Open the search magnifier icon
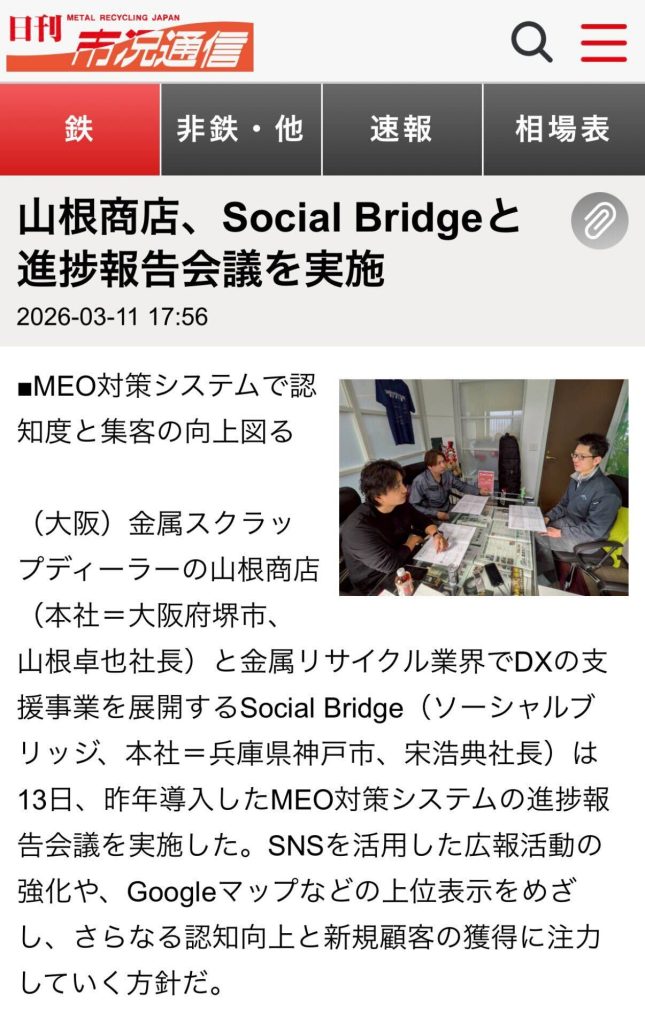 531,42
